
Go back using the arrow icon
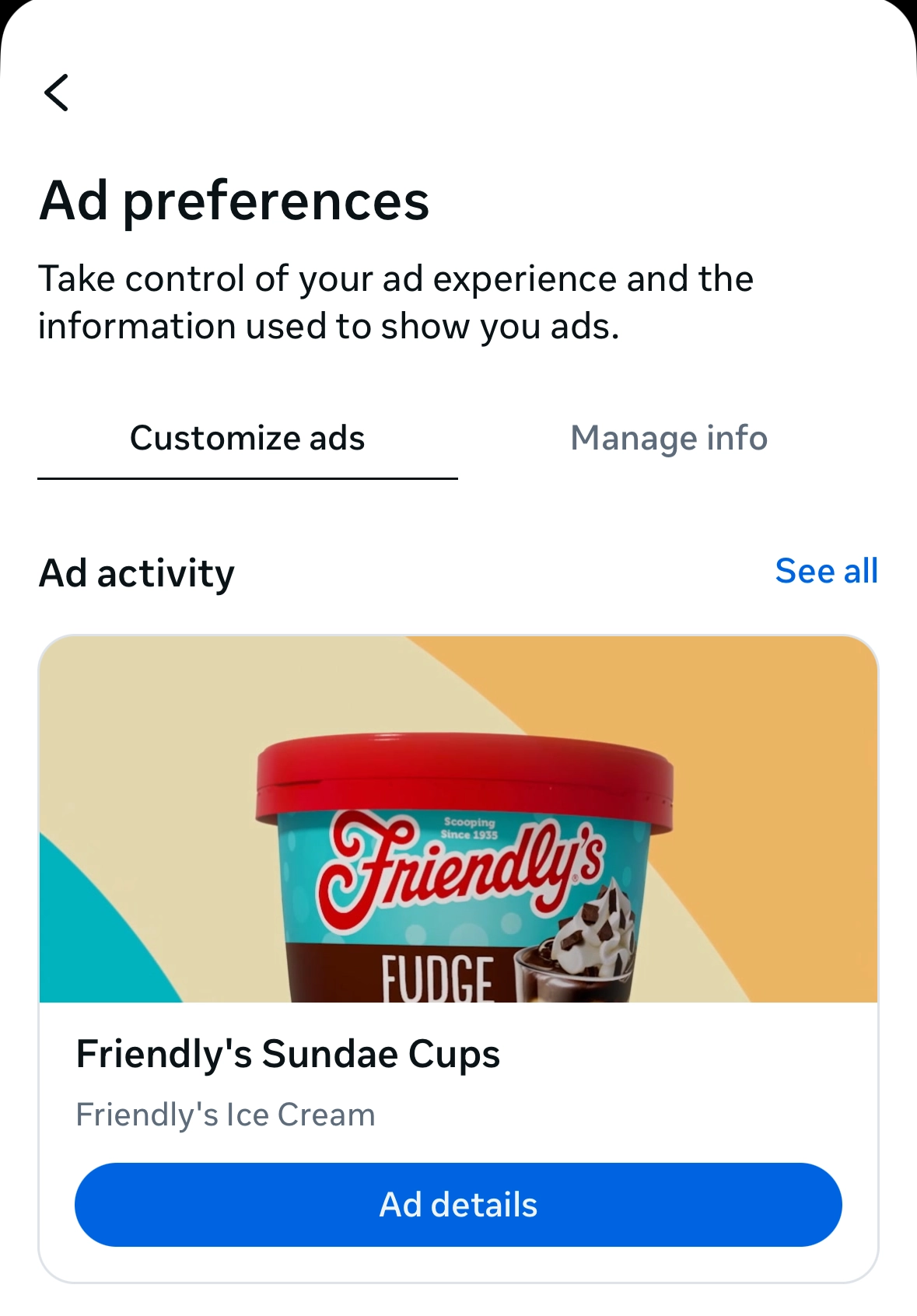[x=57, y=93]
